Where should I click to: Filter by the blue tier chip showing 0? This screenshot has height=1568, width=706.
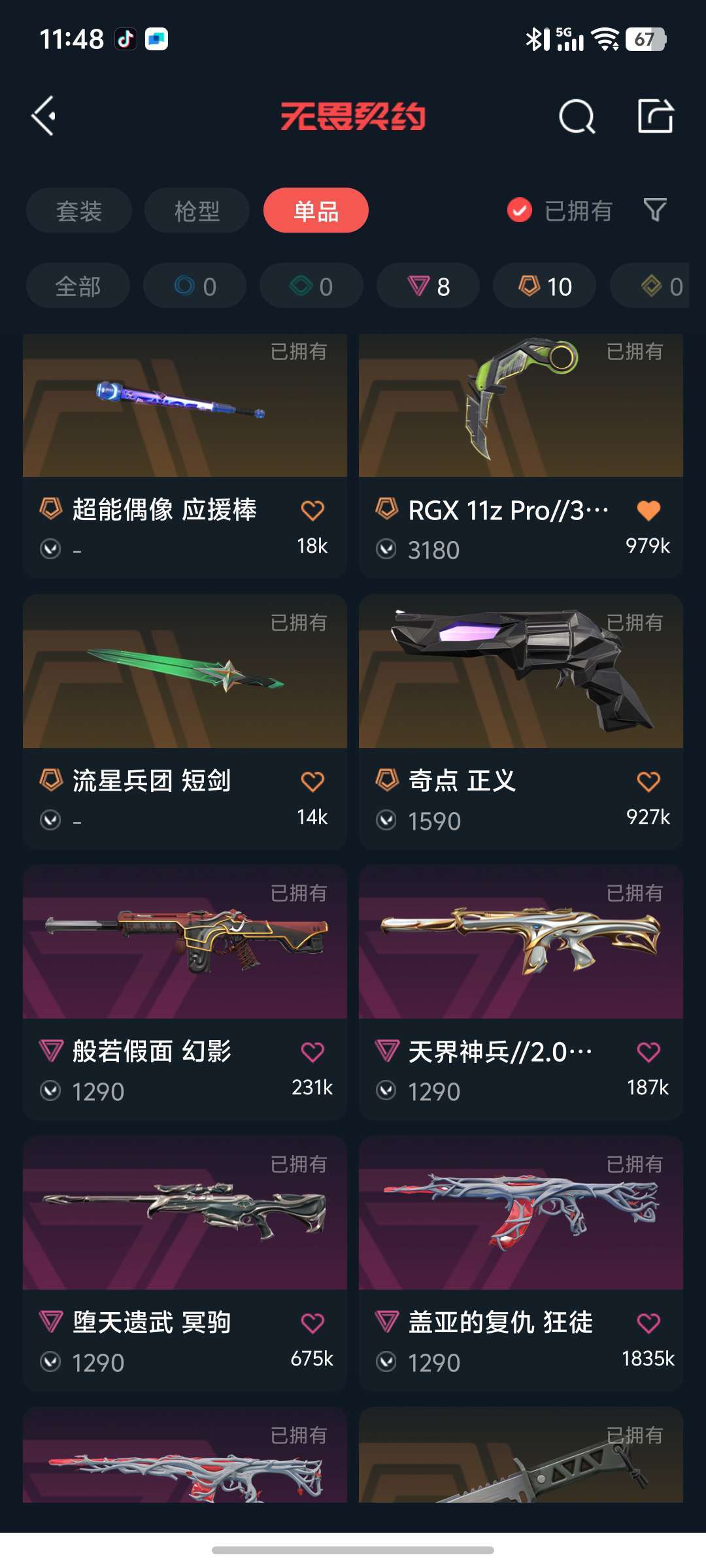(x=195, y=286)
